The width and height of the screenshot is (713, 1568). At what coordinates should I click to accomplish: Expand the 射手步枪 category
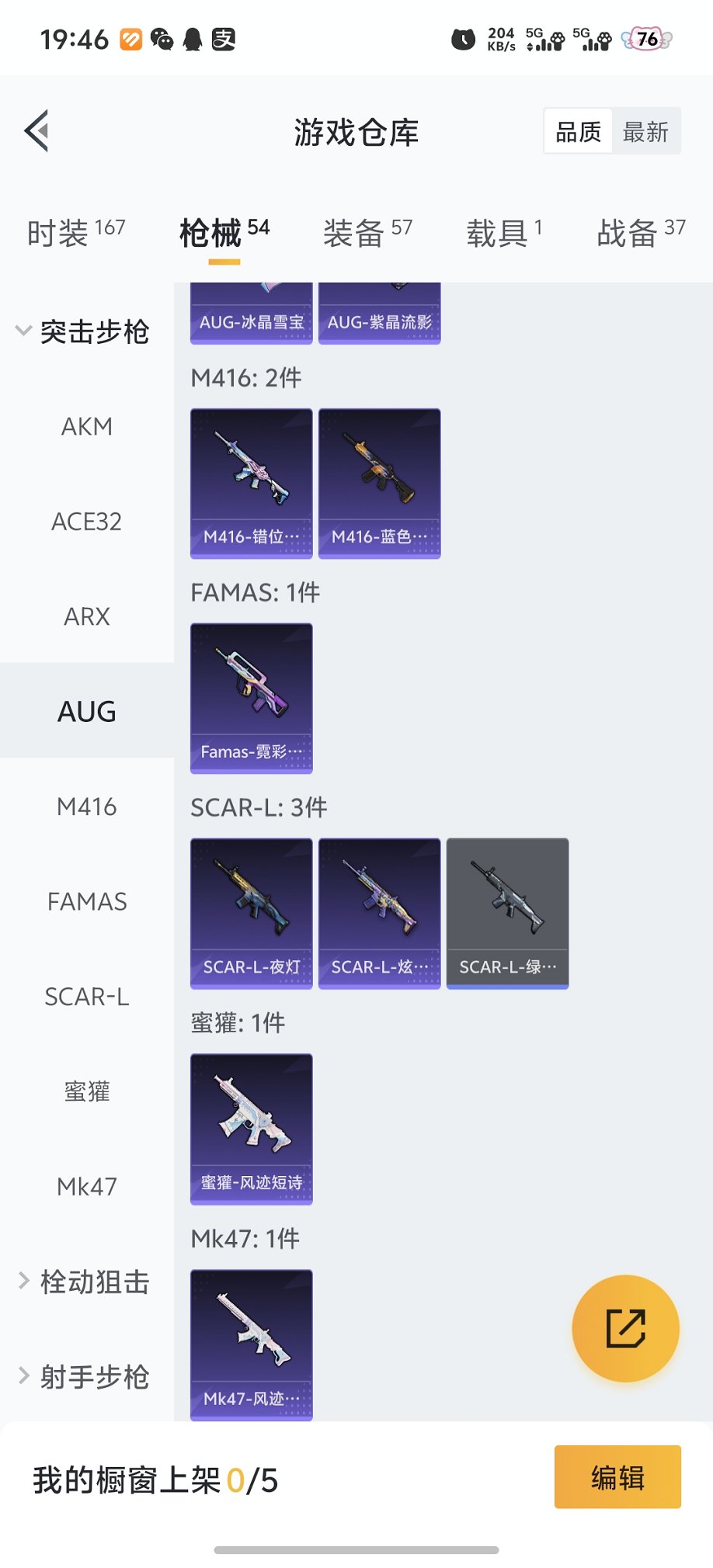tap(84, 1377)
